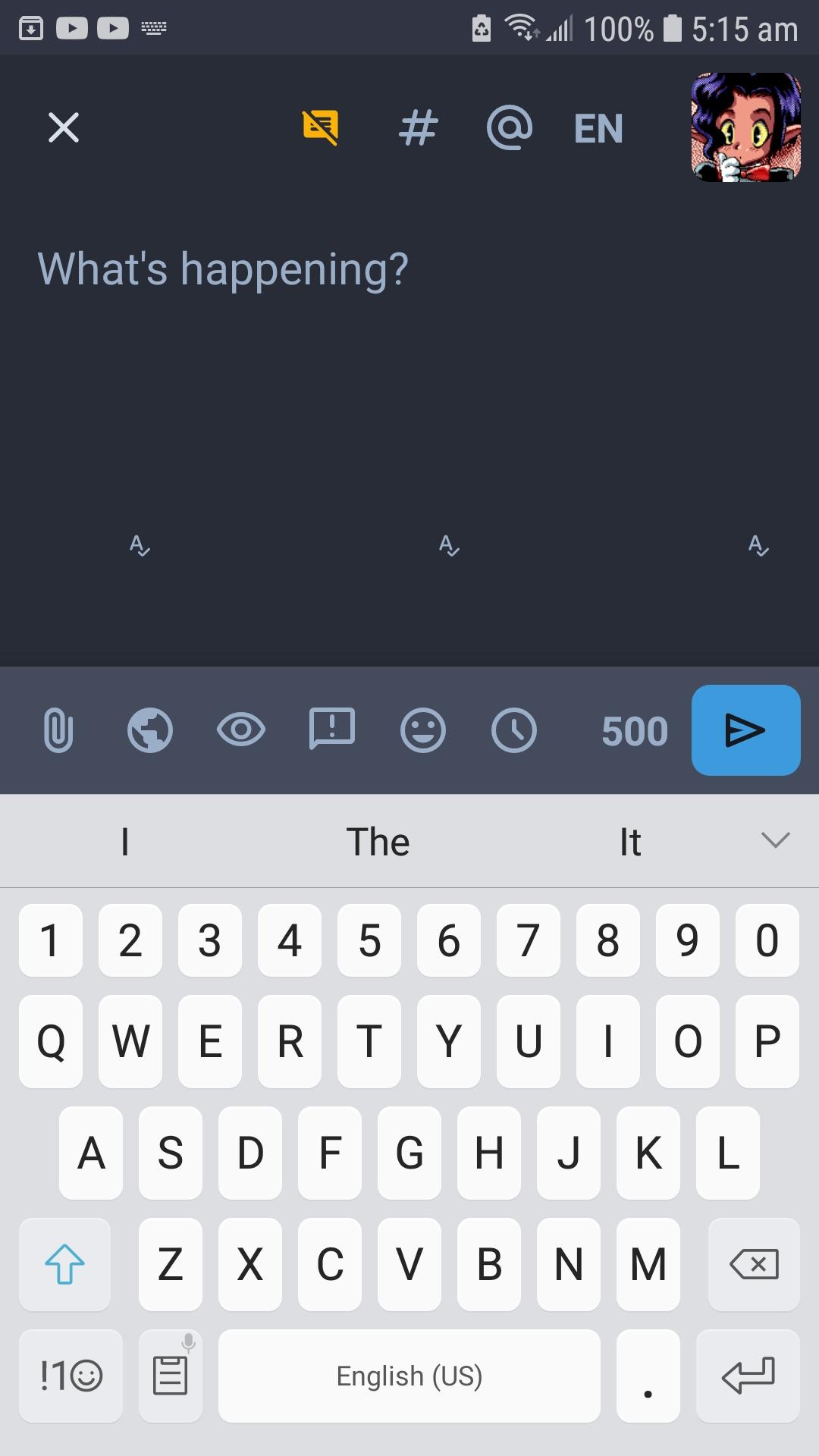819x1456 pixels.
Task: Insert a hashtag symbol
Action: 418,127
